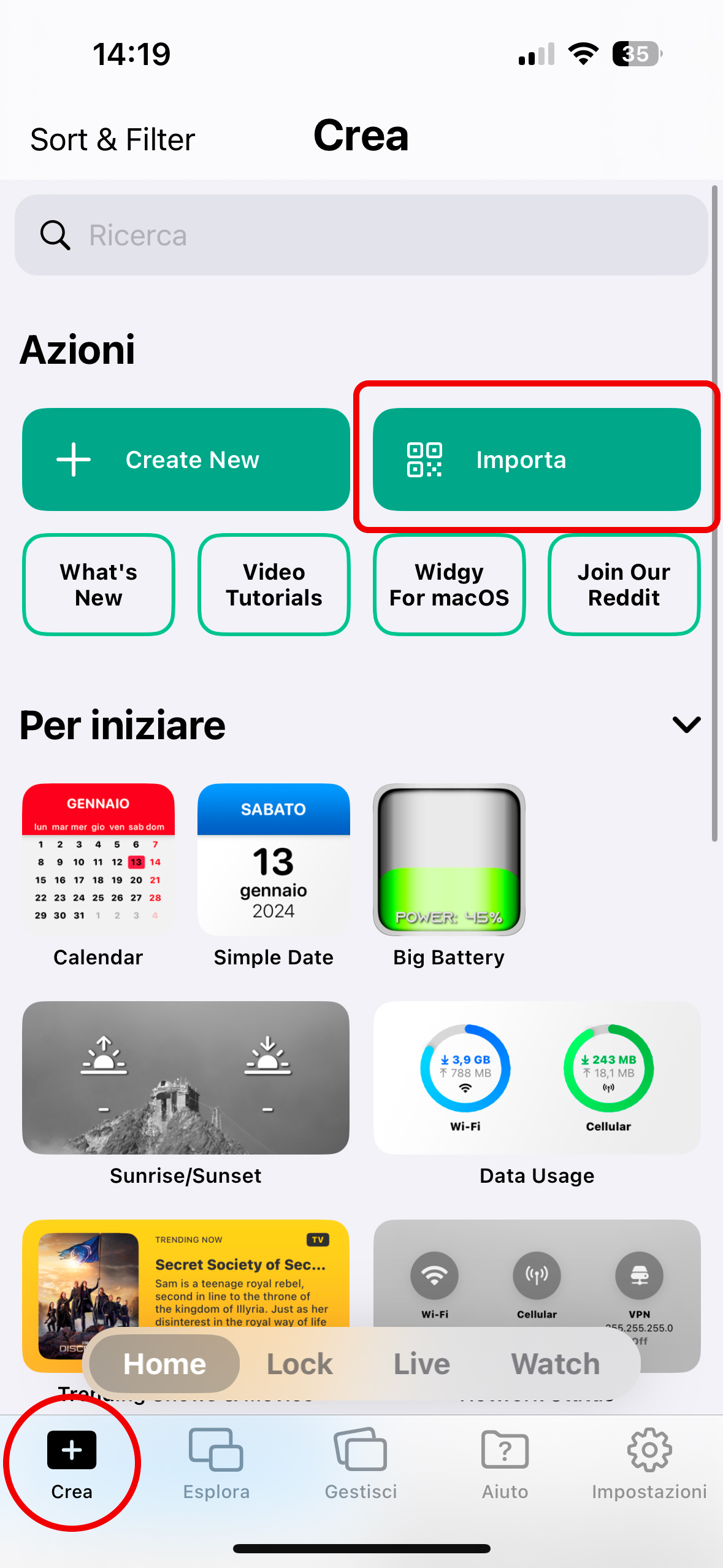Tap the Importa button

pyautogui.click(x=537, y=459)
